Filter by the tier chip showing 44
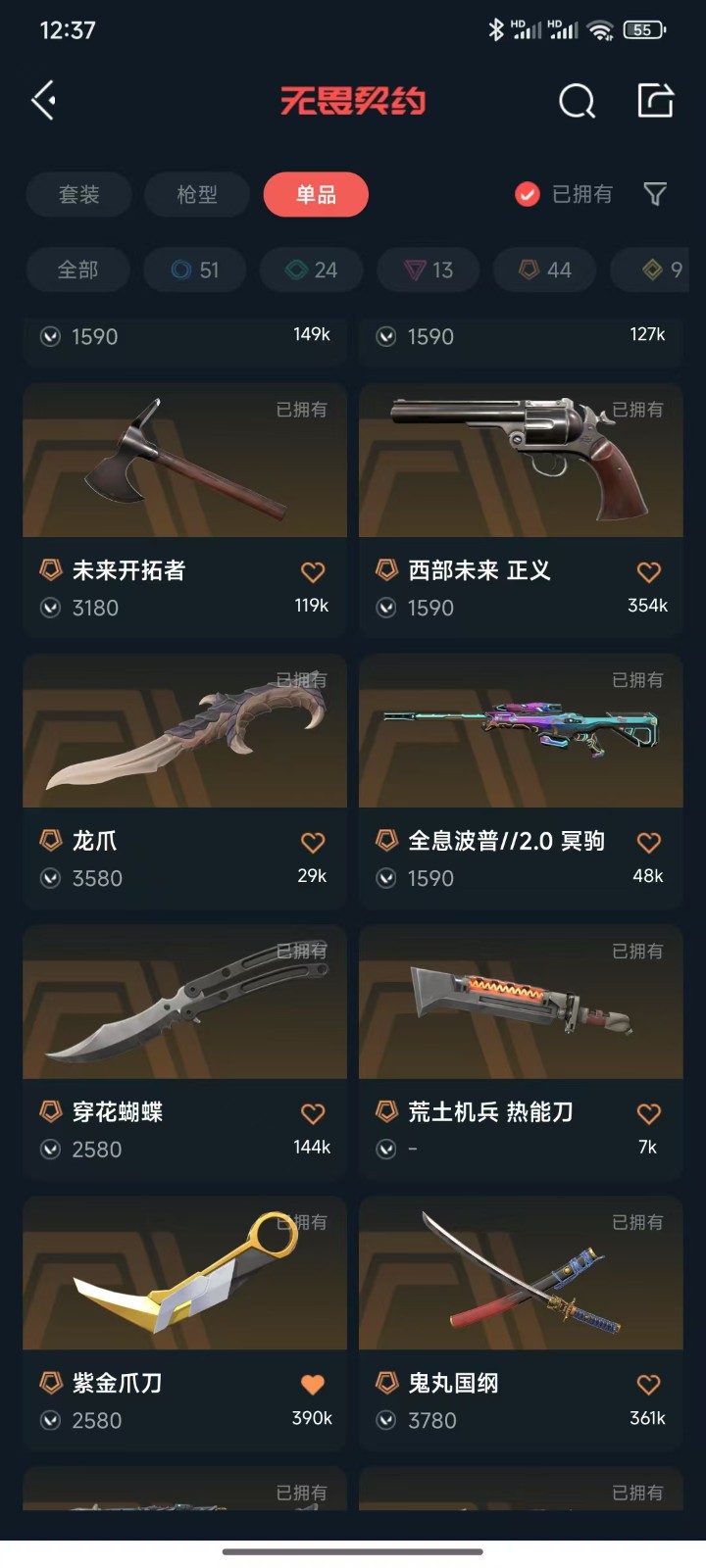Screen dimensions: 706x1568 click(544, 269)
